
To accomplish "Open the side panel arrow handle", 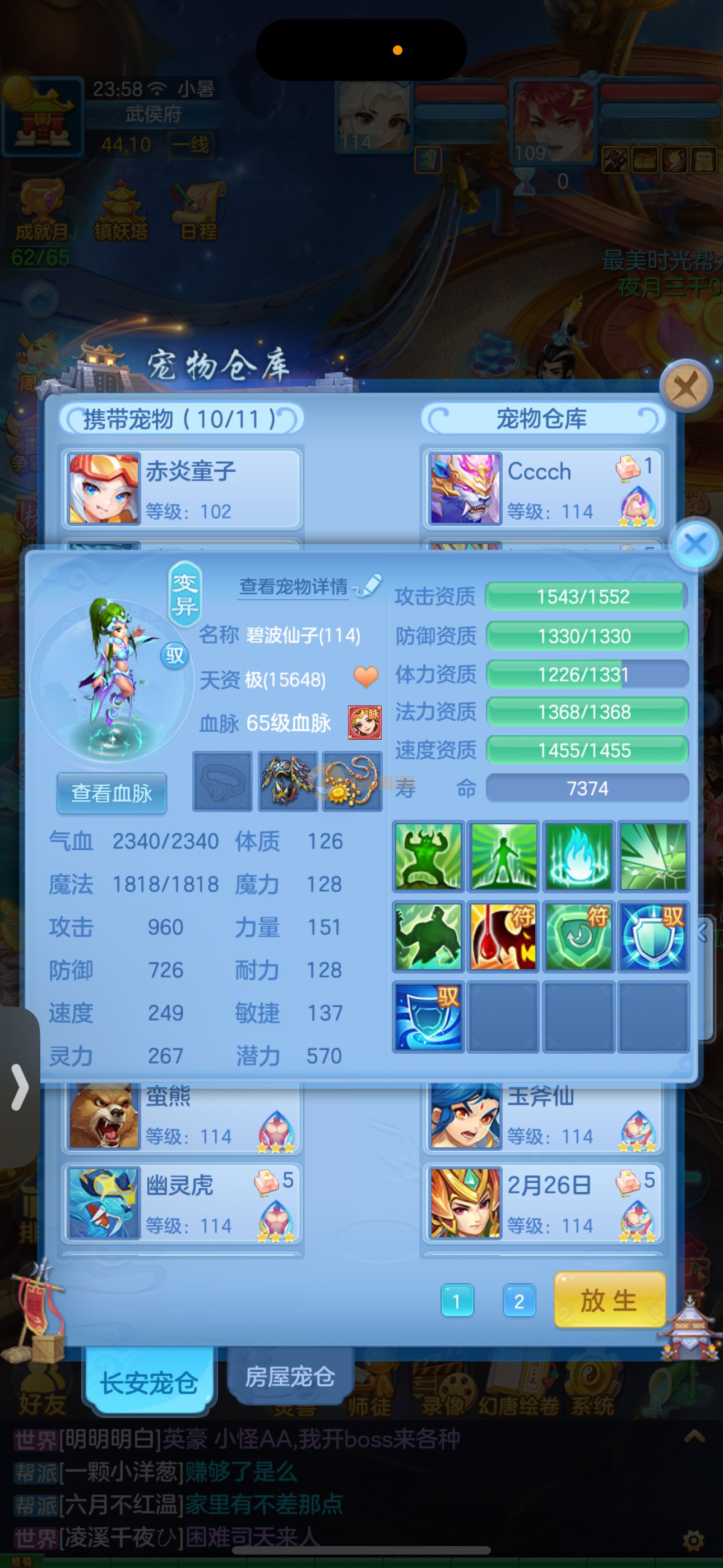I will [x=20, y=1087].
